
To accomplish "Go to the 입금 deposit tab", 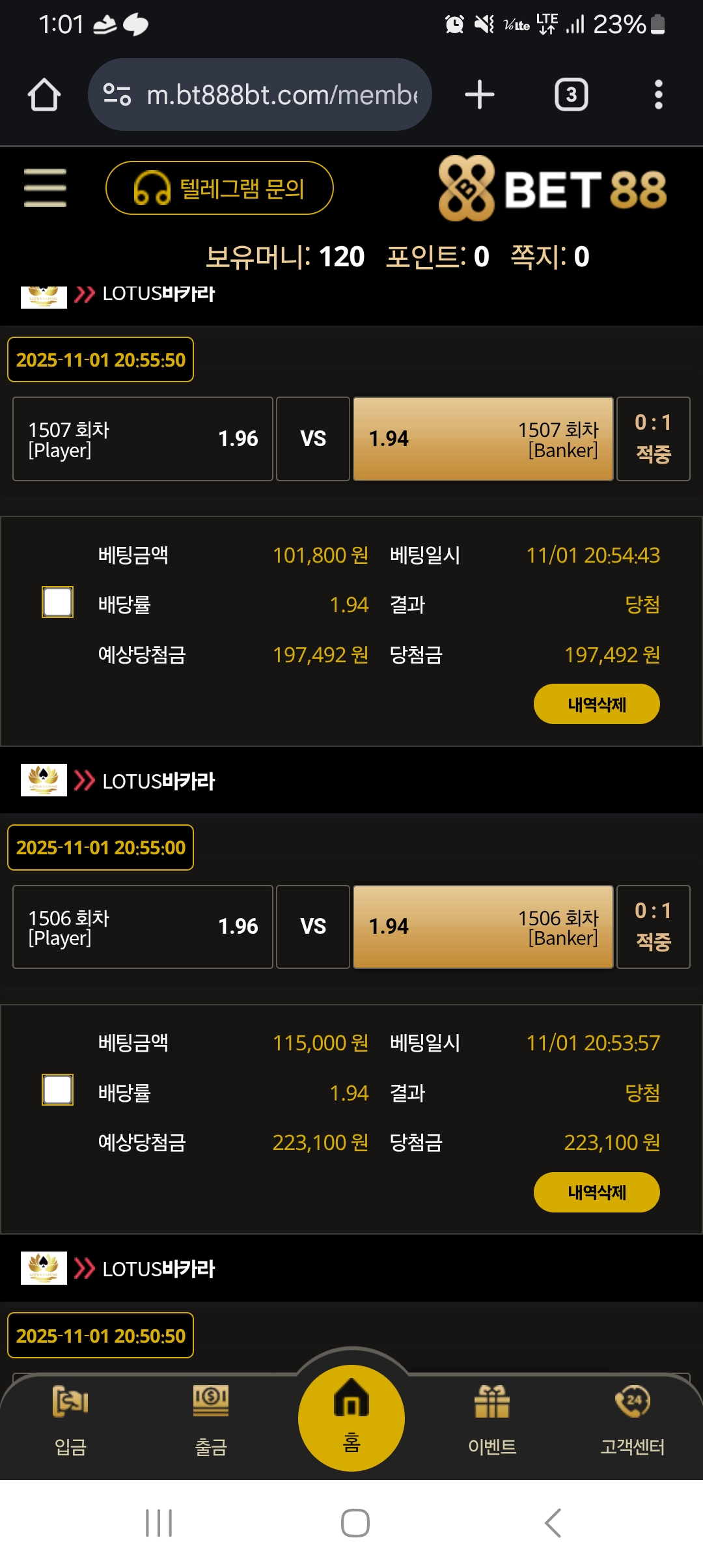I will click(70, 1420).
